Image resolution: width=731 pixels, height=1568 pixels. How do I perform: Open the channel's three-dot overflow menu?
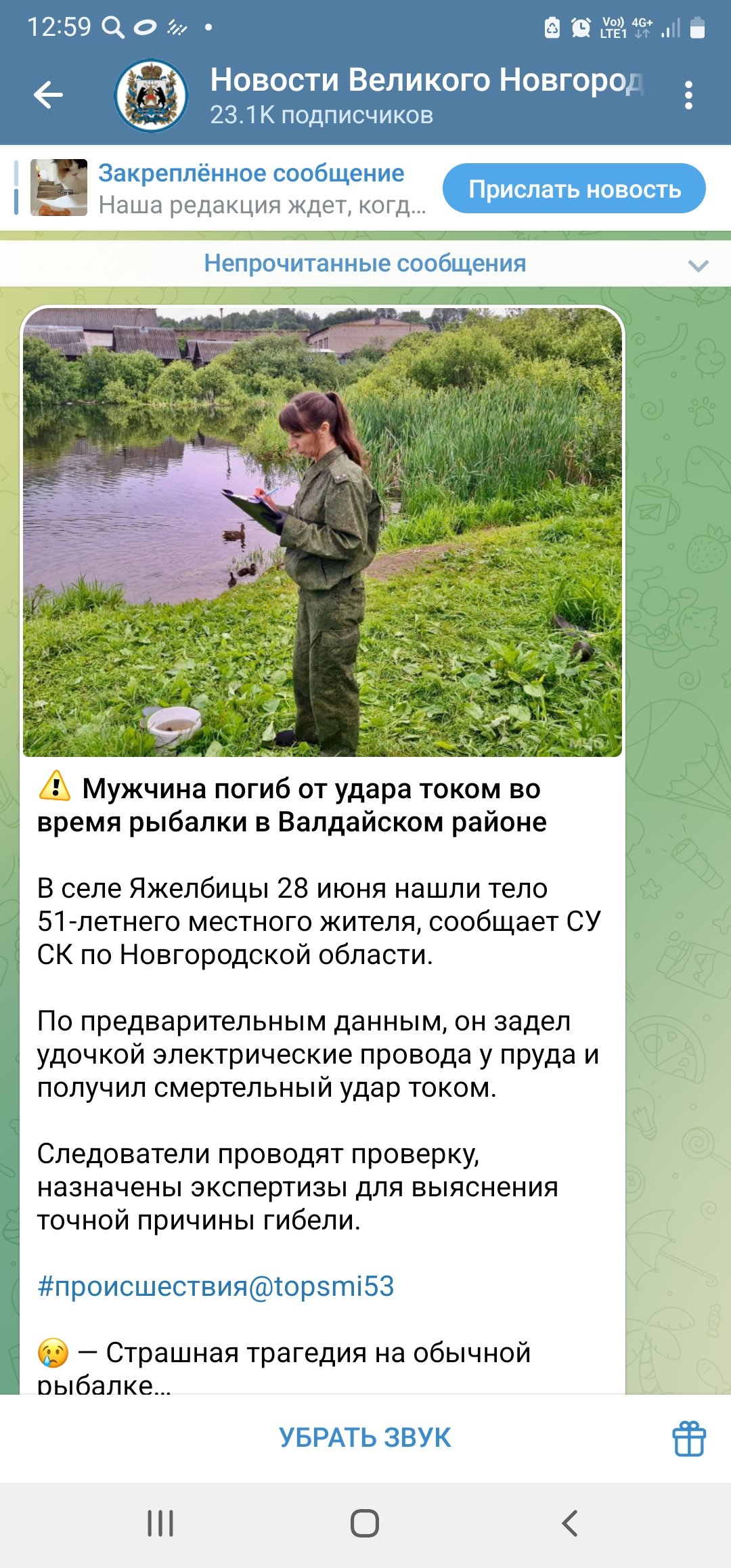click(x=688, y=95)
